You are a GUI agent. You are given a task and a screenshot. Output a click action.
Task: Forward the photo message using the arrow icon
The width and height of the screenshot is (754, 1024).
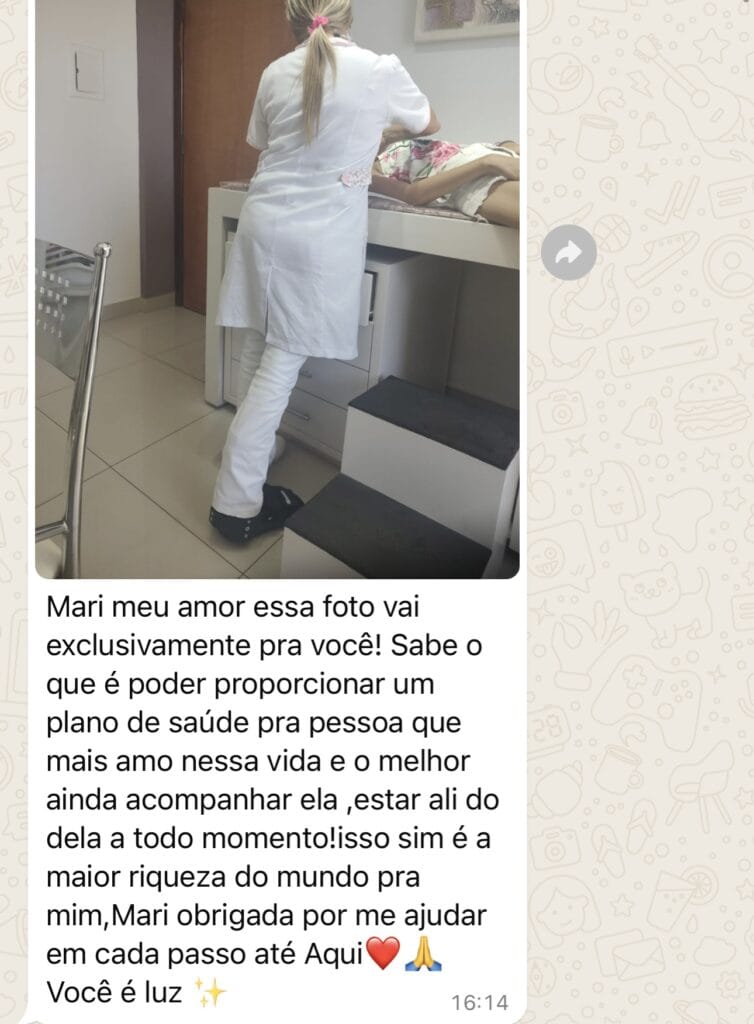coord(568,252)
